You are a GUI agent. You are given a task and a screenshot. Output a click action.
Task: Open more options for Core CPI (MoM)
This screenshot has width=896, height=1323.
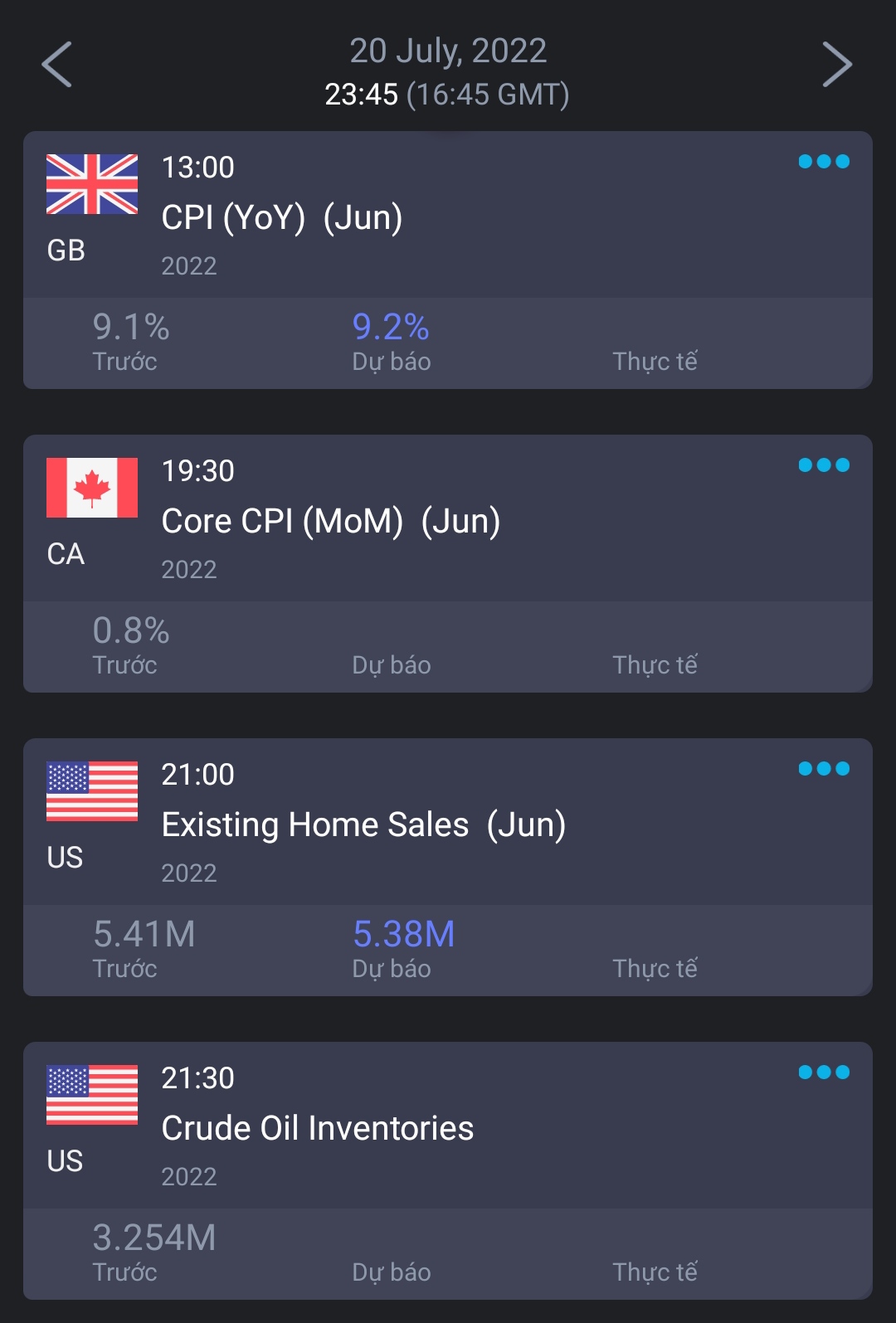coord(823,465)
